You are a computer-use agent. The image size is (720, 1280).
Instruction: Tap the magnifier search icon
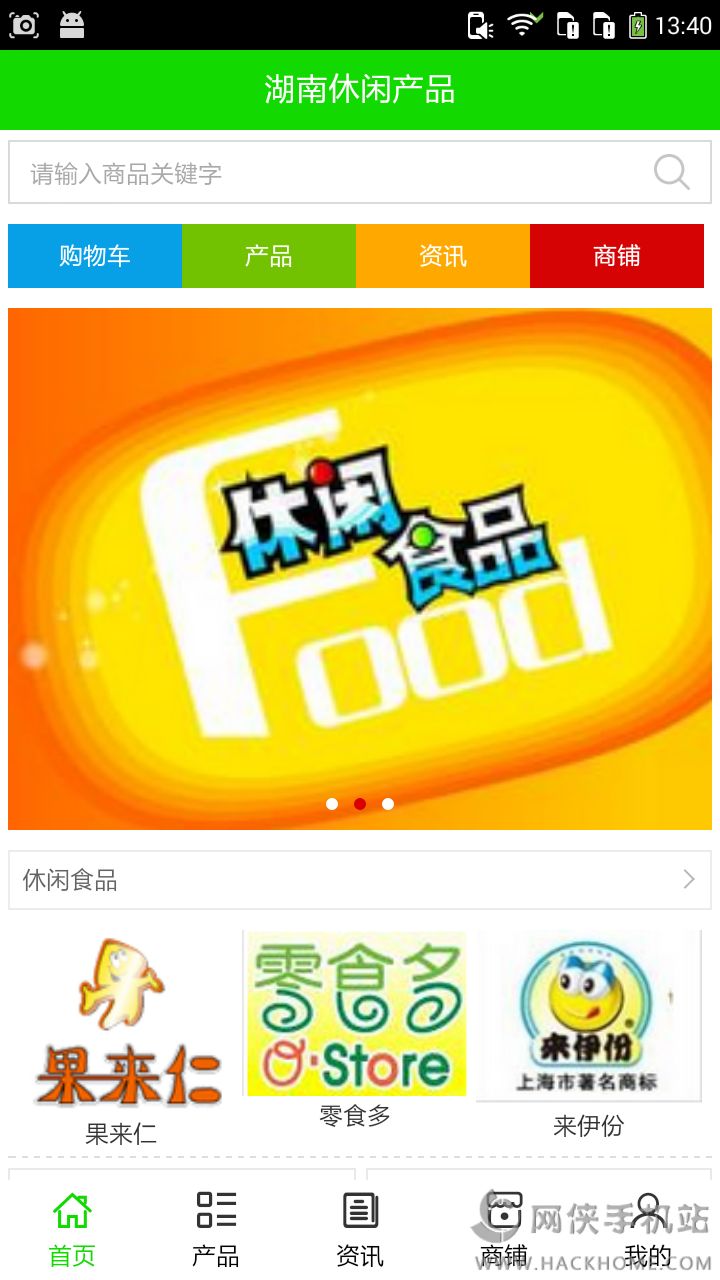point(672,173)
